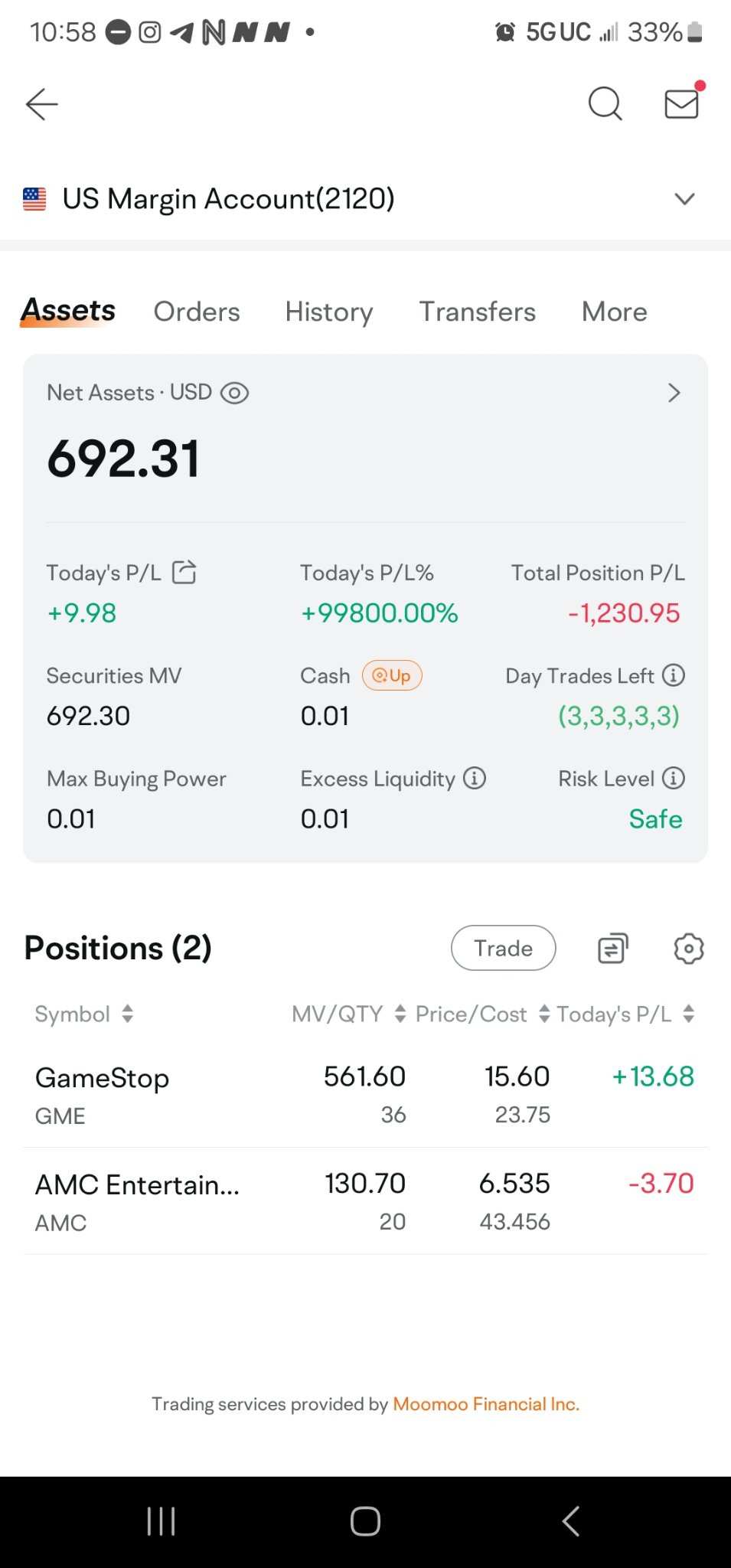Open the More tab

point(615,312)
